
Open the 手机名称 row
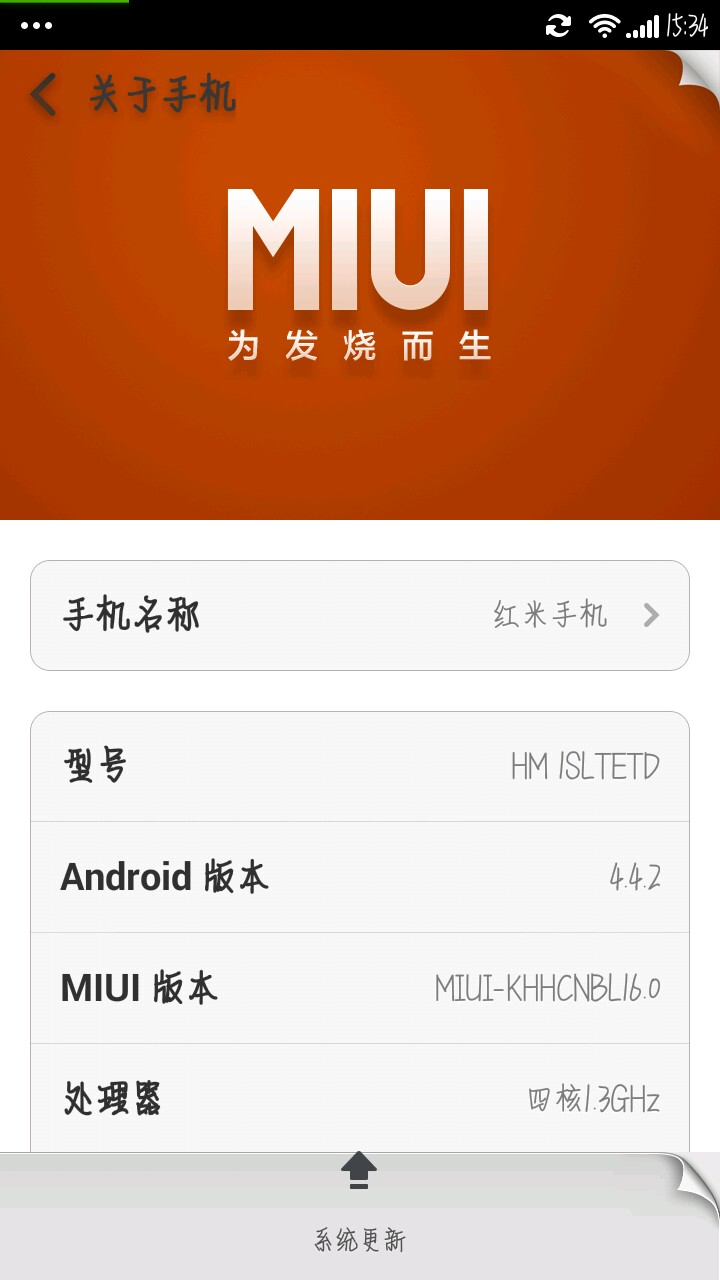pos(360,615)
